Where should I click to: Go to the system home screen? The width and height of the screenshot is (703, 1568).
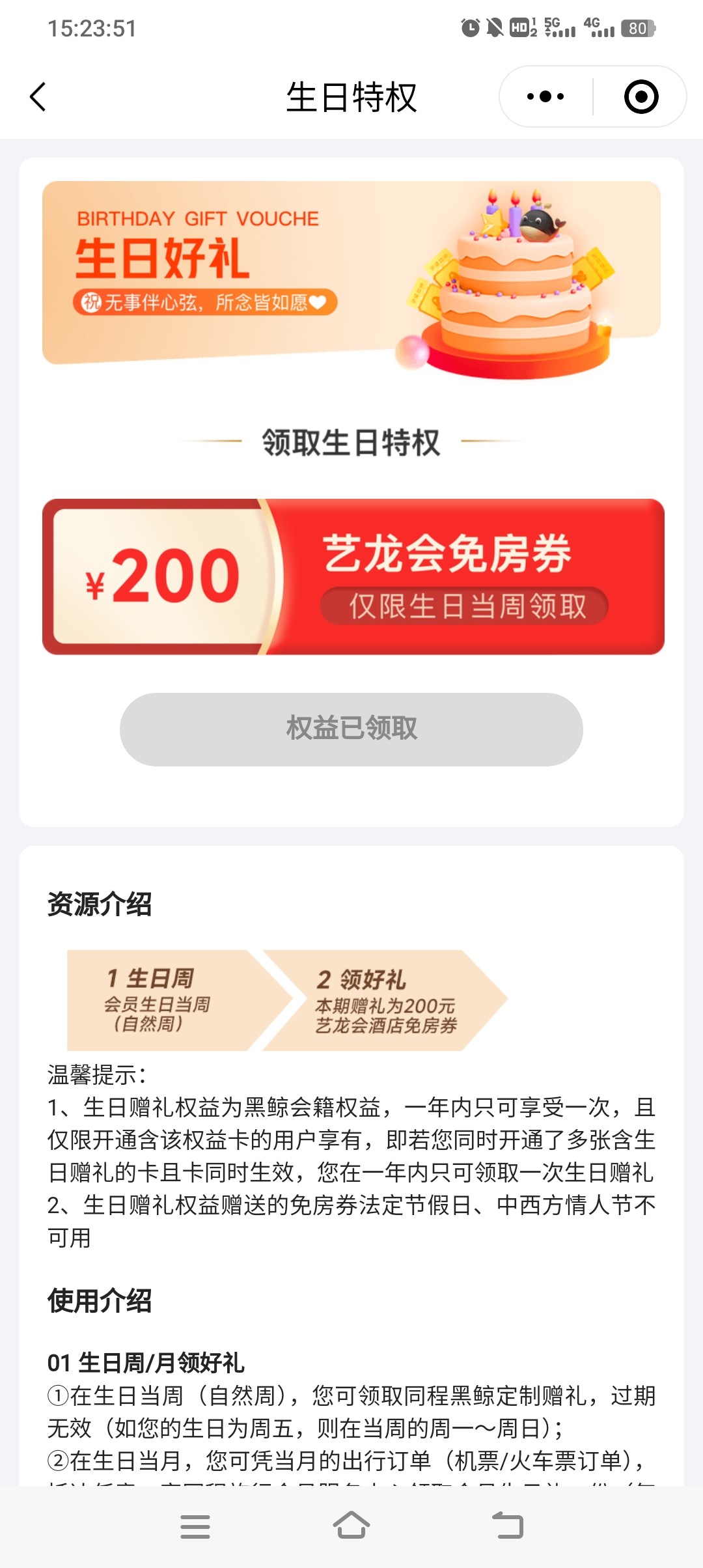coord(351,1526)
